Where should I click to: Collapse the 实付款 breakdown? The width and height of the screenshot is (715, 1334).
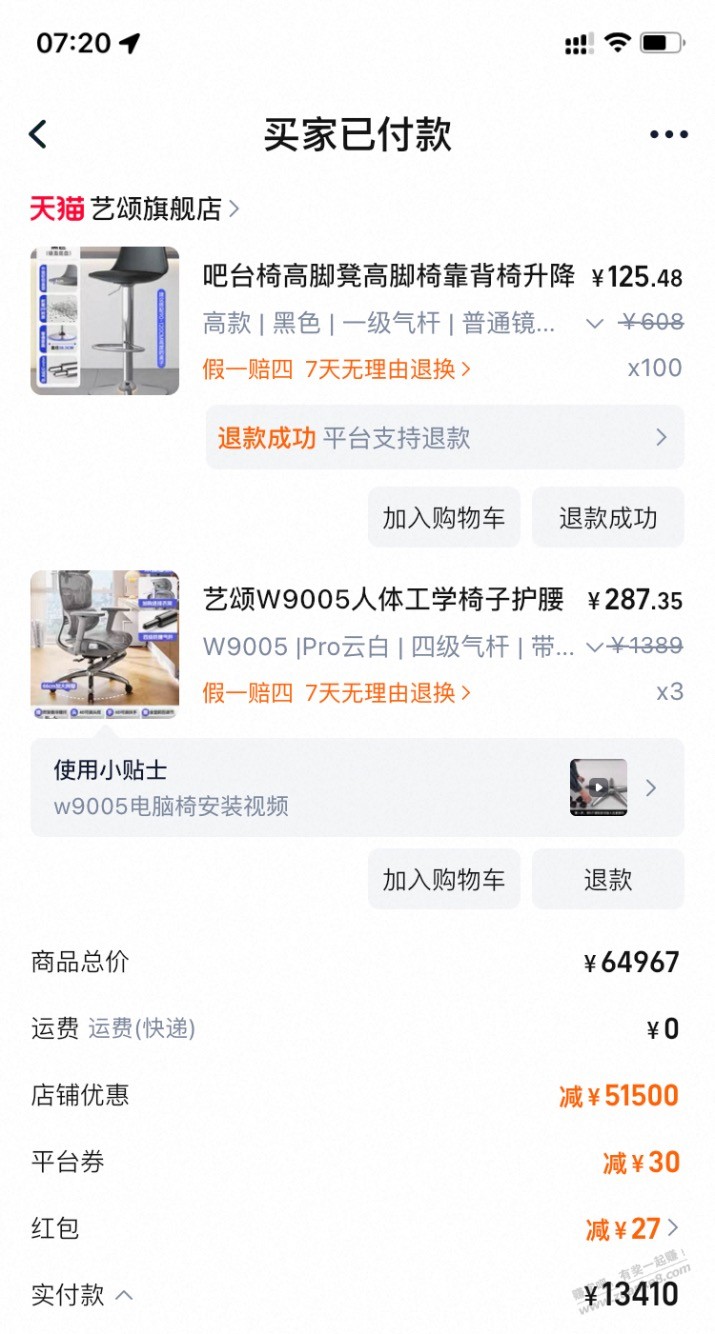tap(124, 1295)
